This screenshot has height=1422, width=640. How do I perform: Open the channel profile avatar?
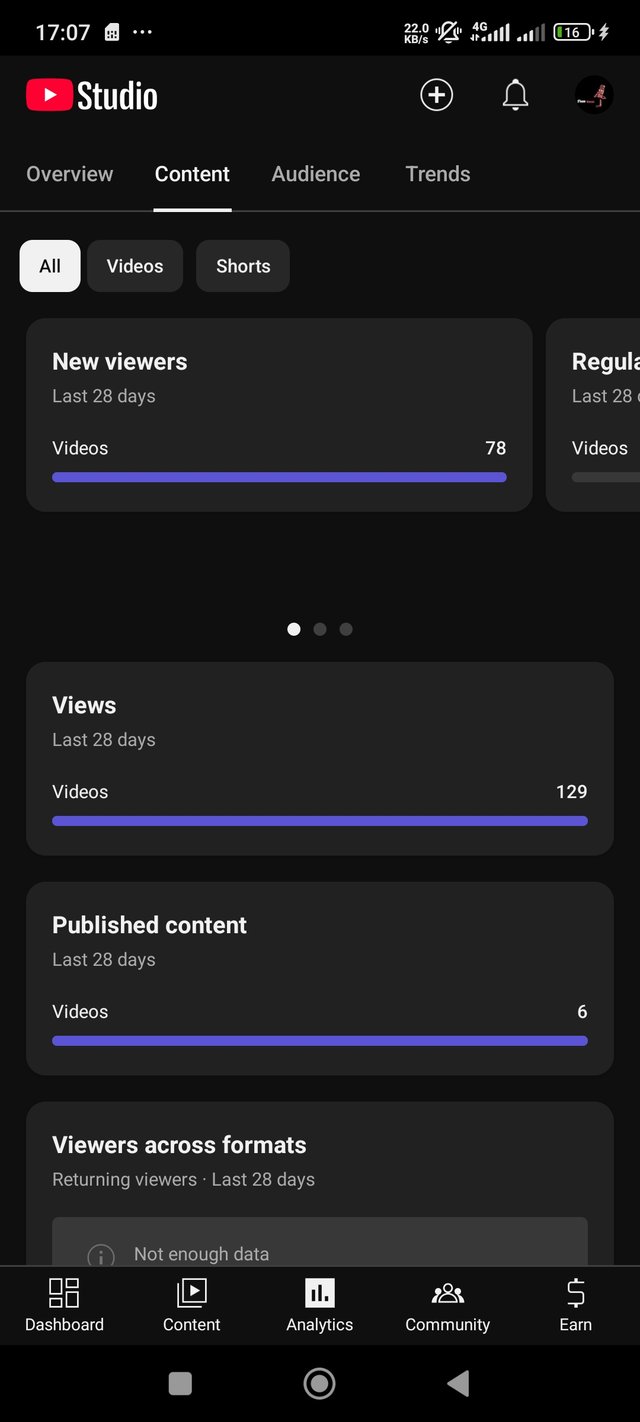(594, 96)
